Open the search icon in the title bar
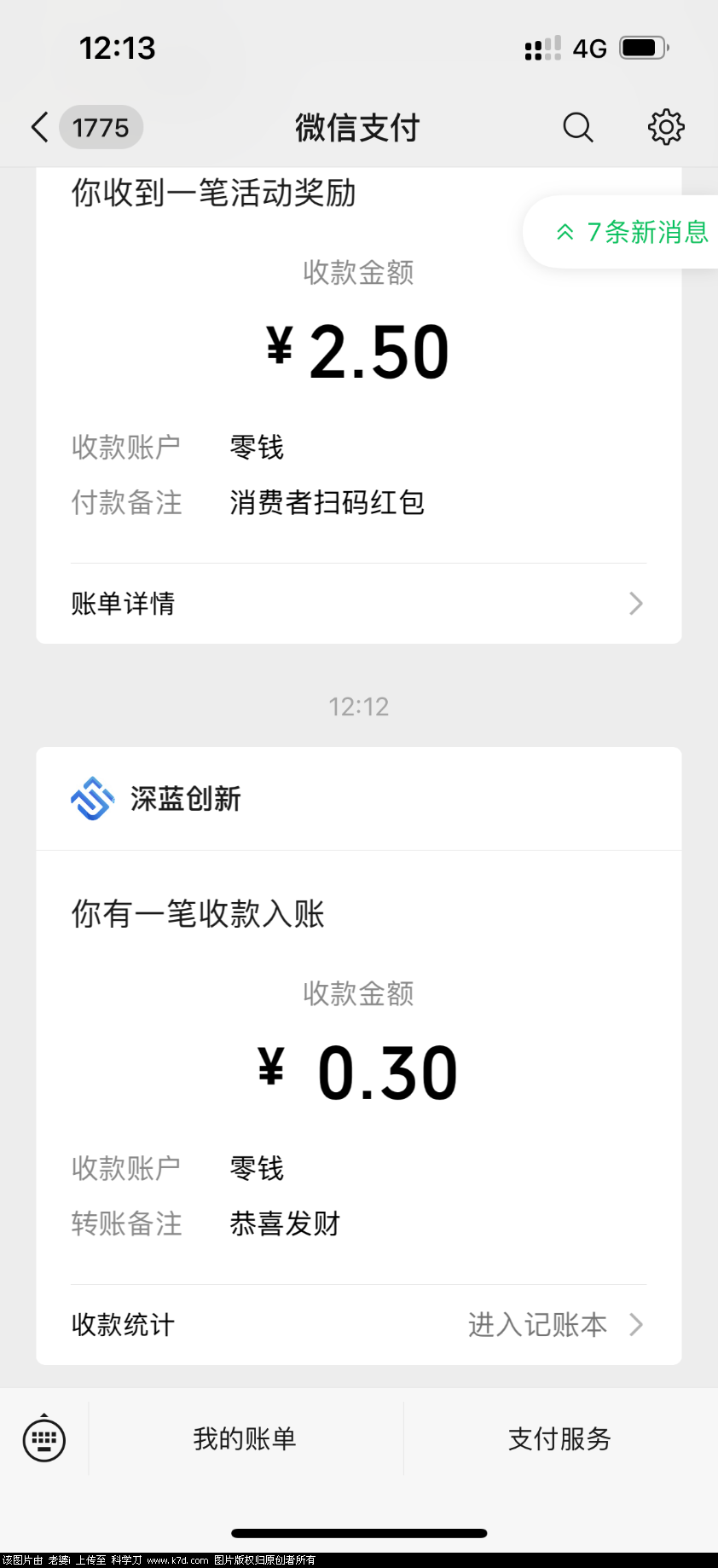This screenshot has height=1568, width=718. coord(578,127)
